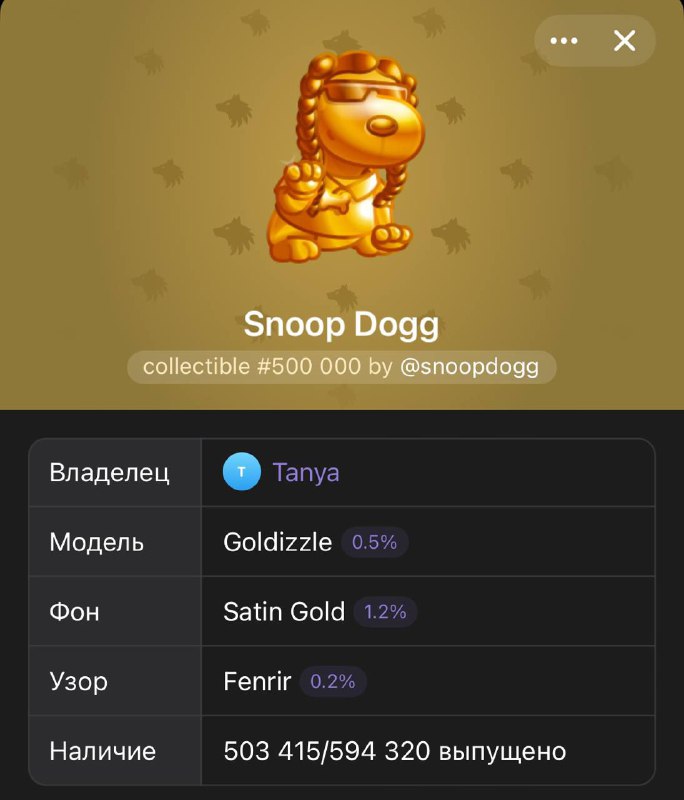Open the three-dot more options menu
Image resolution: width=684 pixels, height=800 pixels.
point(564,41)
